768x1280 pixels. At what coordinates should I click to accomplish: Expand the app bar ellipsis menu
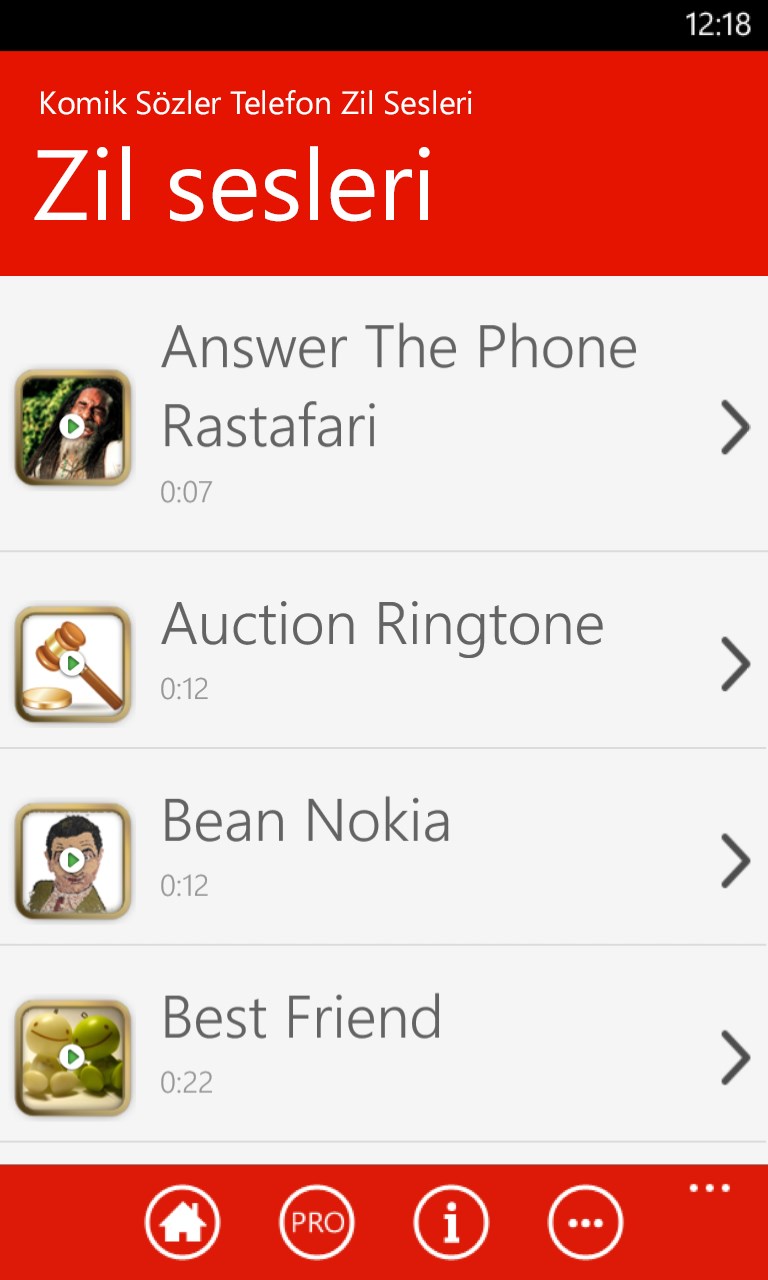(709, 1189)
